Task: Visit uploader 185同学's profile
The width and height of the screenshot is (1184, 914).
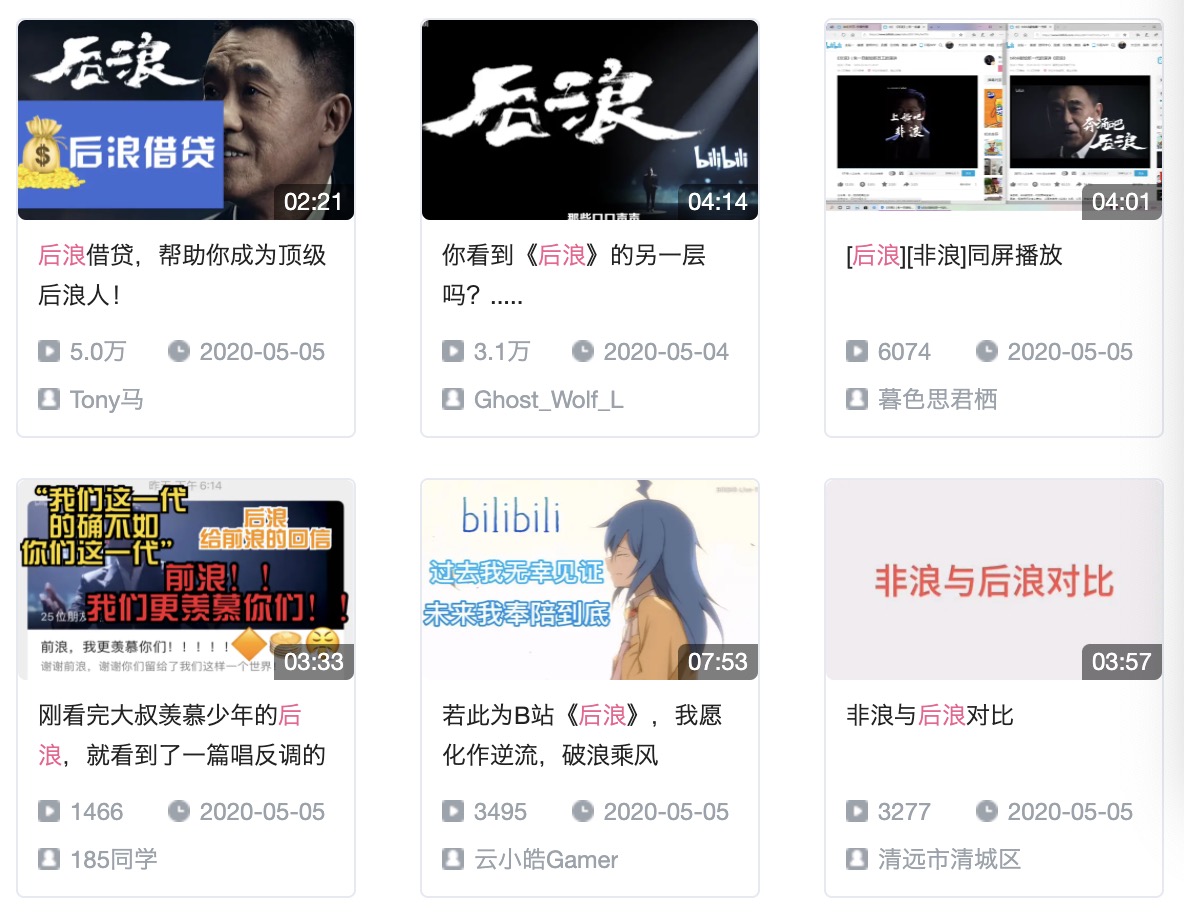Action: [113, 860]
